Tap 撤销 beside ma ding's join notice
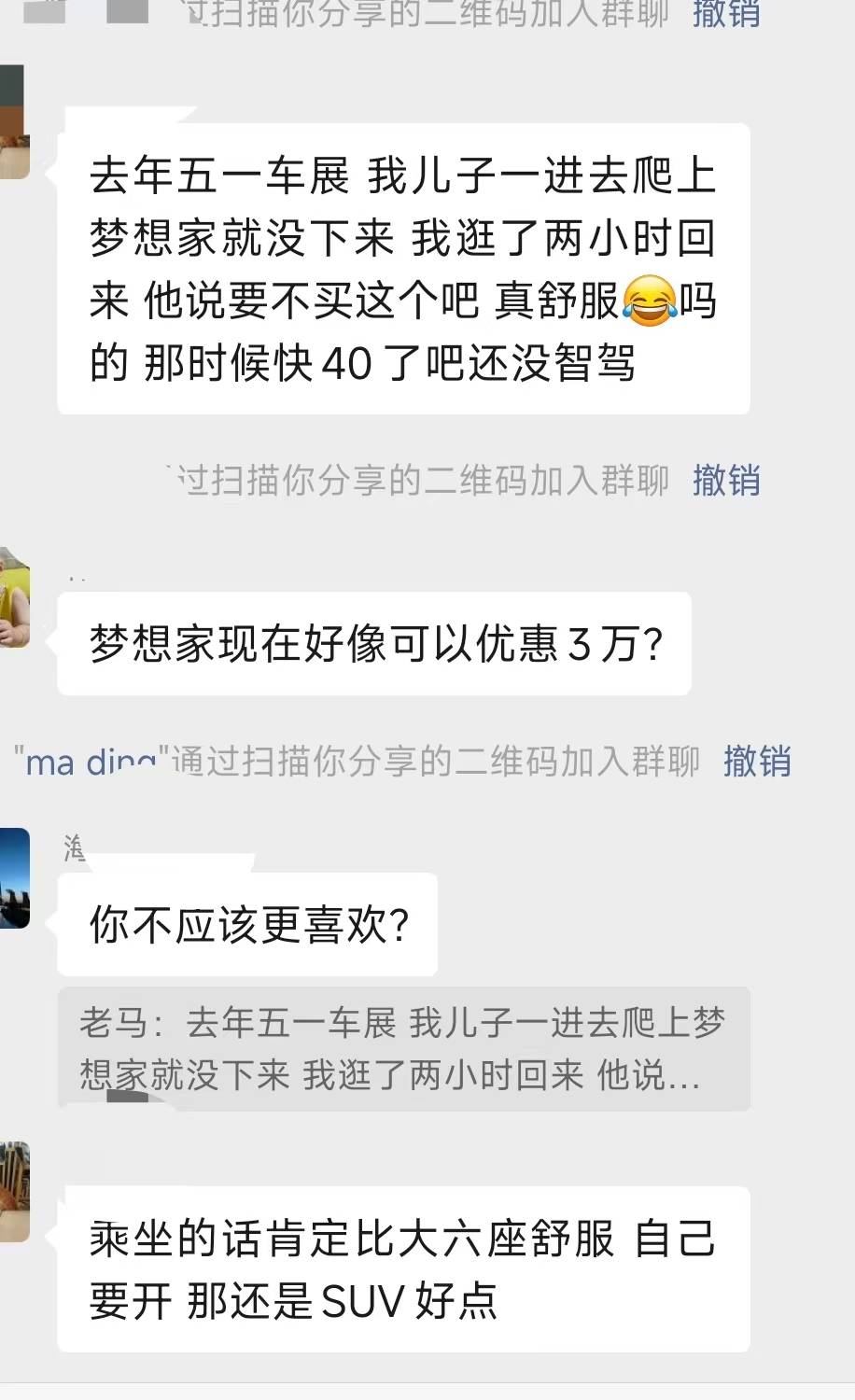The height and width of the screenshot is (1400, 855). tap(757, 762)
